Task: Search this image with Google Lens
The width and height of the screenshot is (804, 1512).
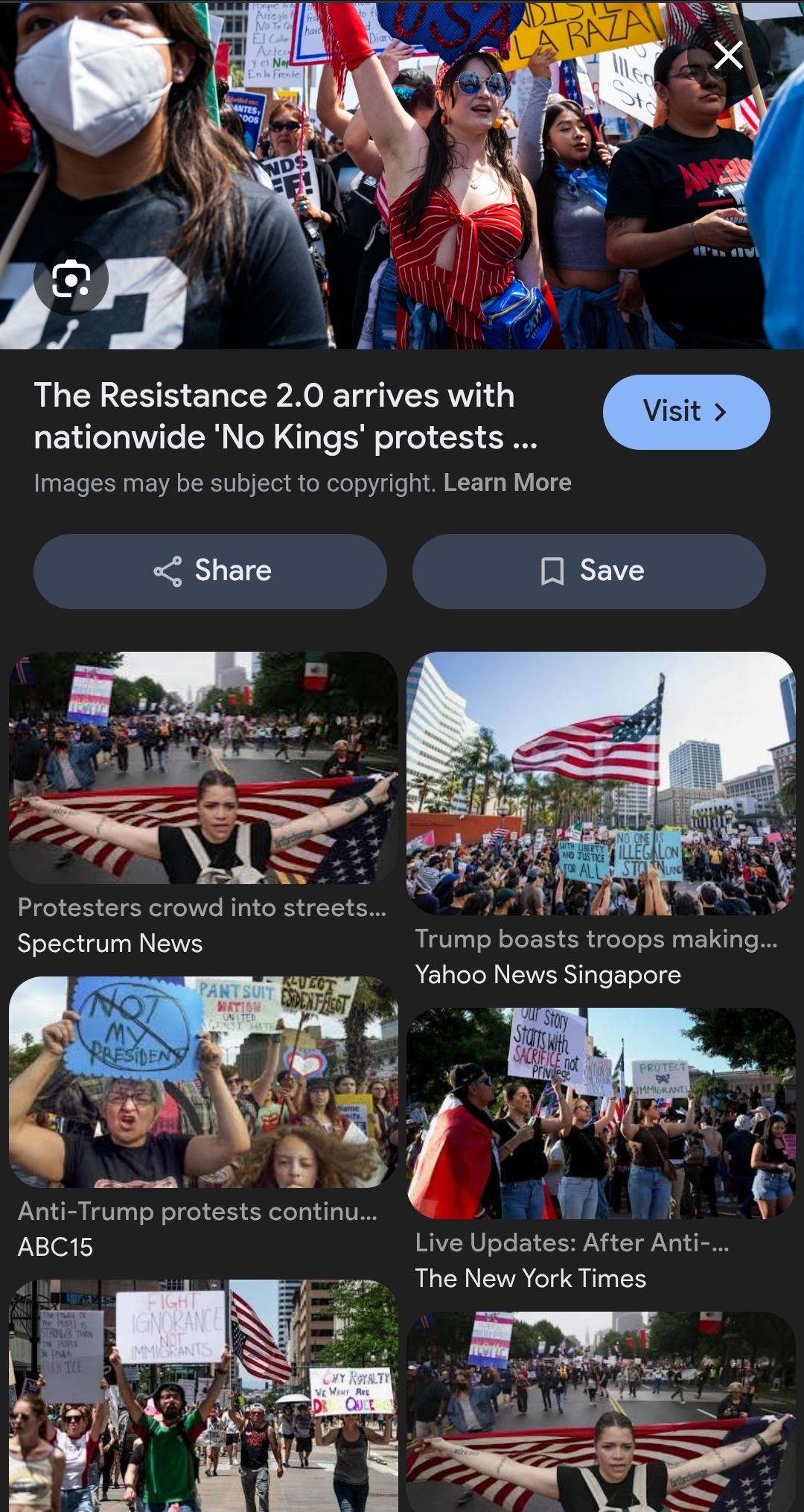Action: point(71,279)
